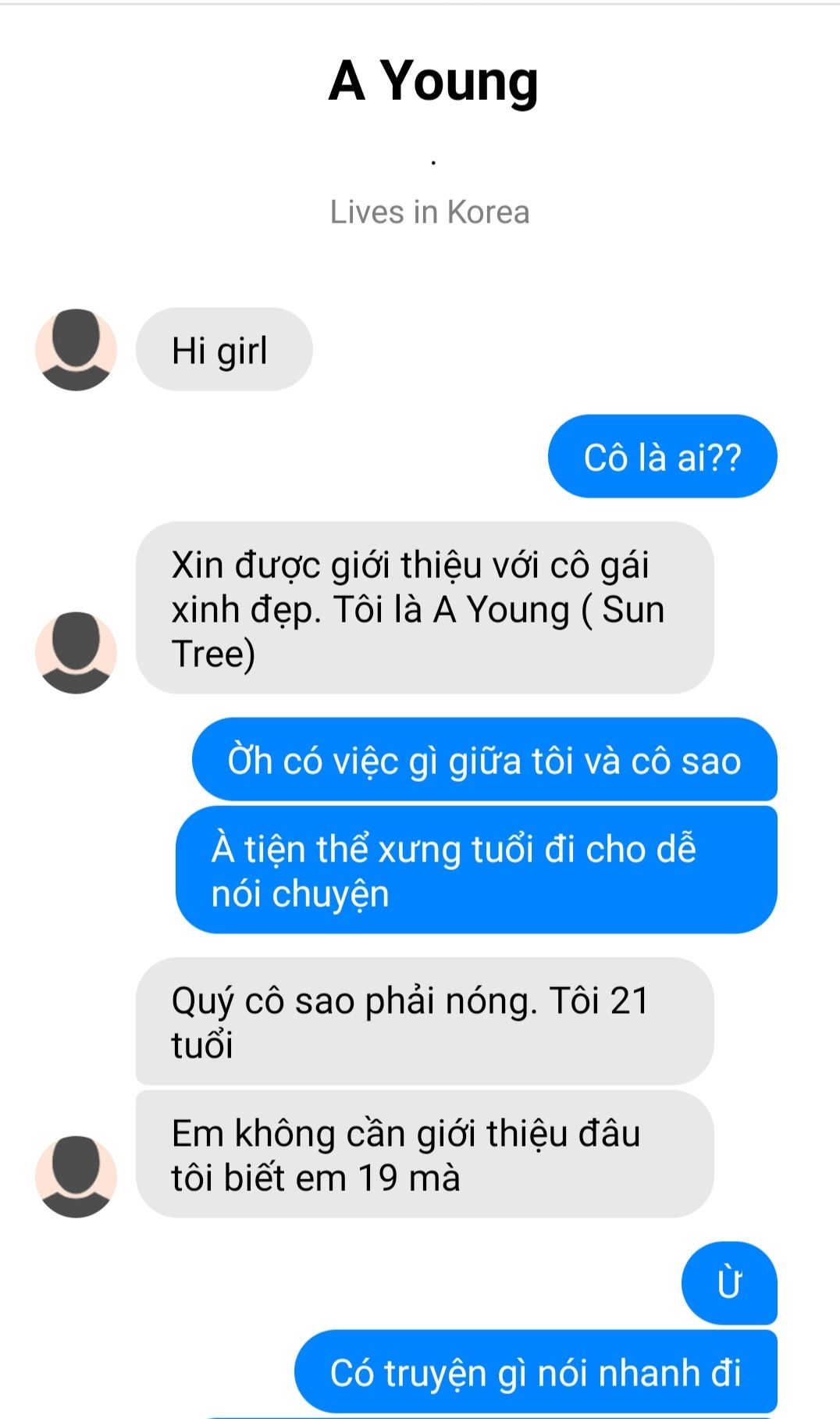Tap the avatar beside "Tôi là A Young" message
Screen dimensions: 840x1419
tap(76, 653)
